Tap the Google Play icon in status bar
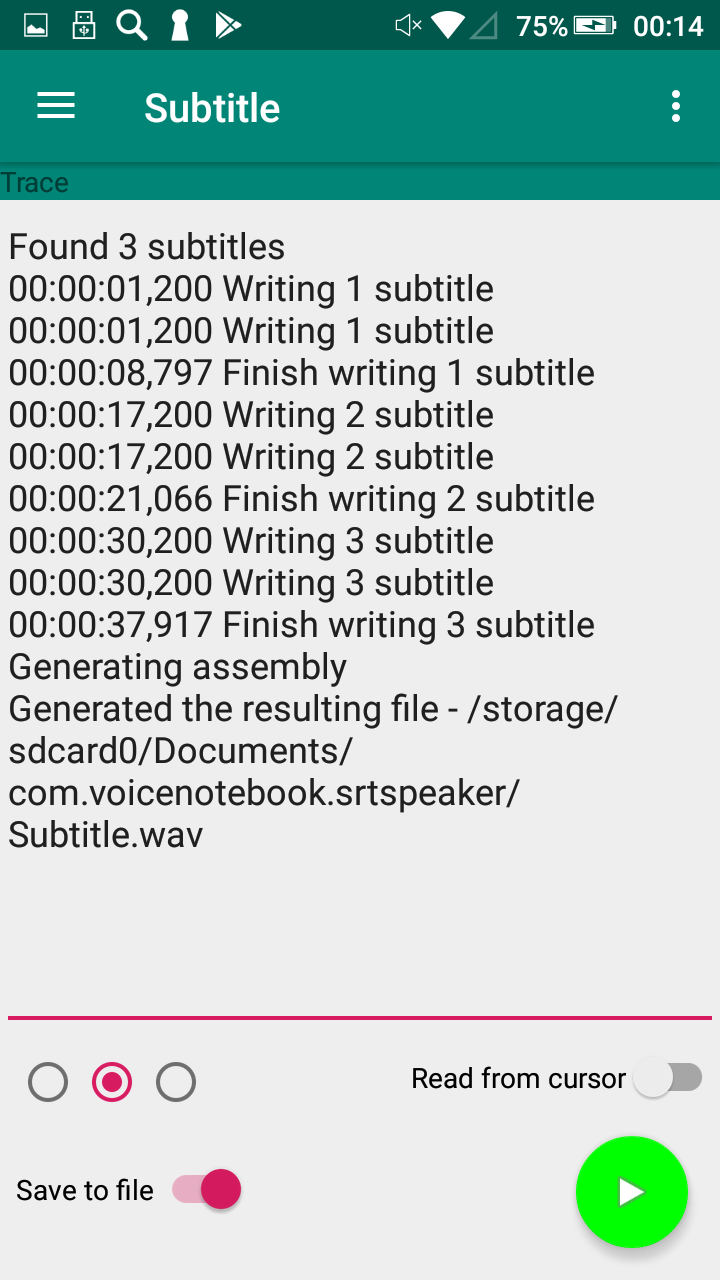 point(228,25)
